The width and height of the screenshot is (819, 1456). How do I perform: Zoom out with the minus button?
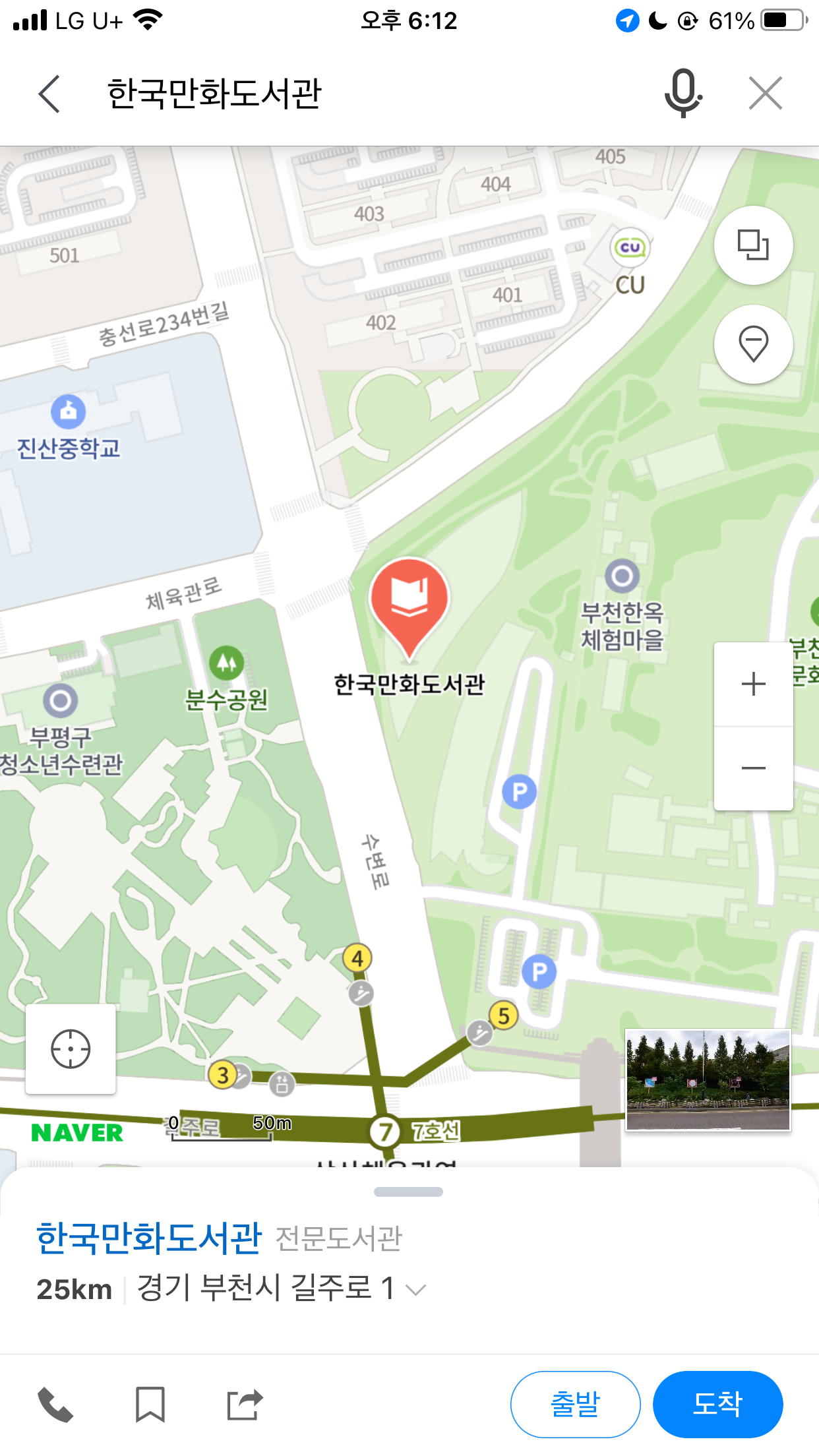point(753,768)
